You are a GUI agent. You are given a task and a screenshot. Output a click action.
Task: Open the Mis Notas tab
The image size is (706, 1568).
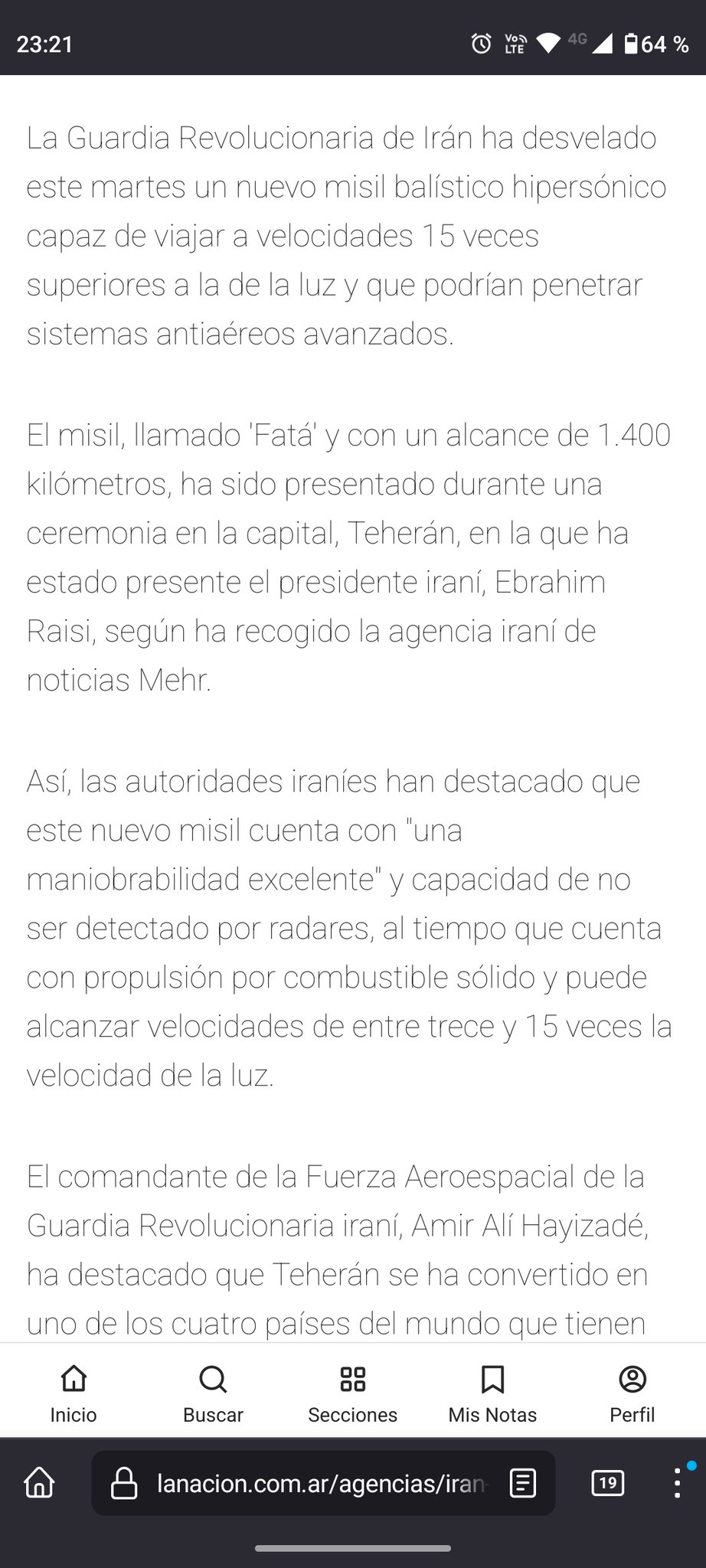492,1393
